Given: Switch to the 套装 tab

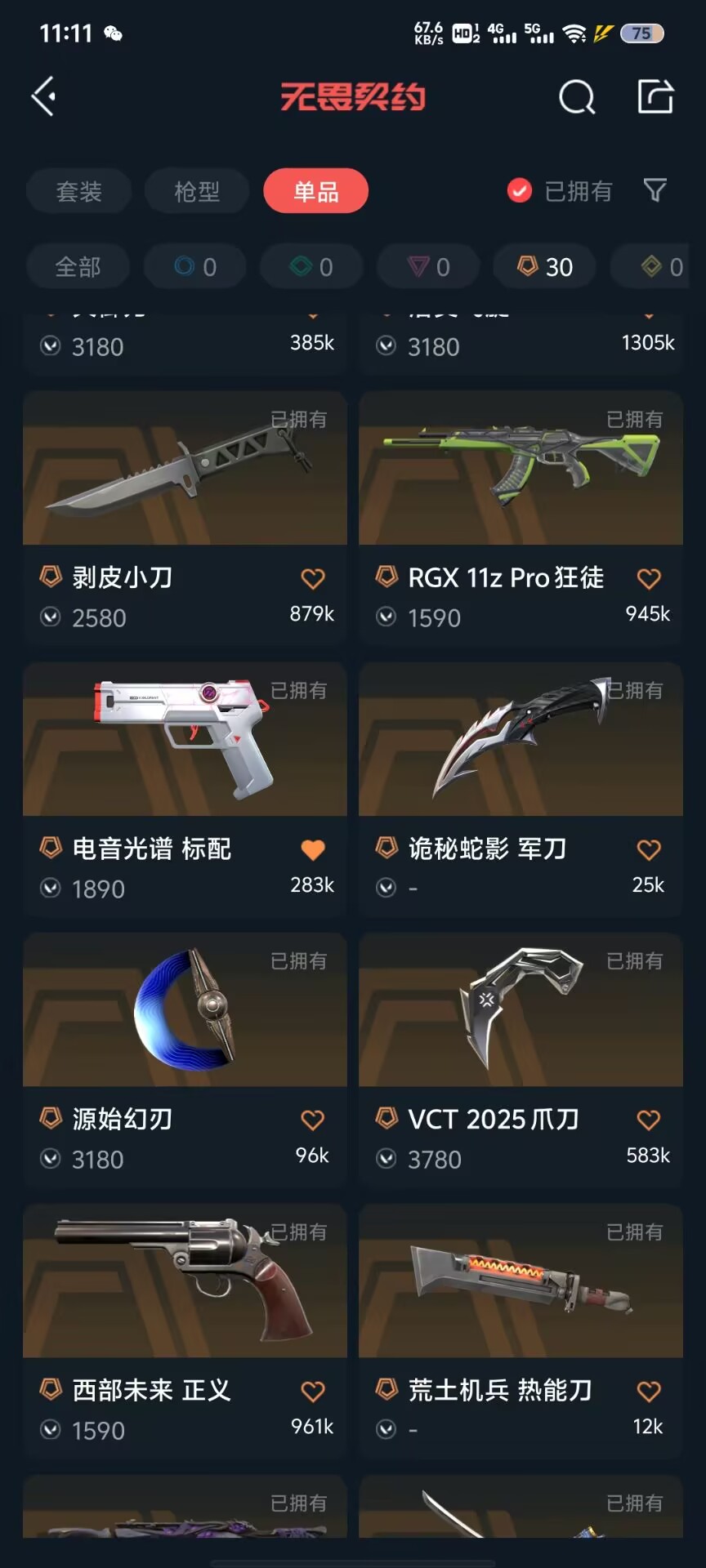Looking at the screenshot, I should [78, 191].
